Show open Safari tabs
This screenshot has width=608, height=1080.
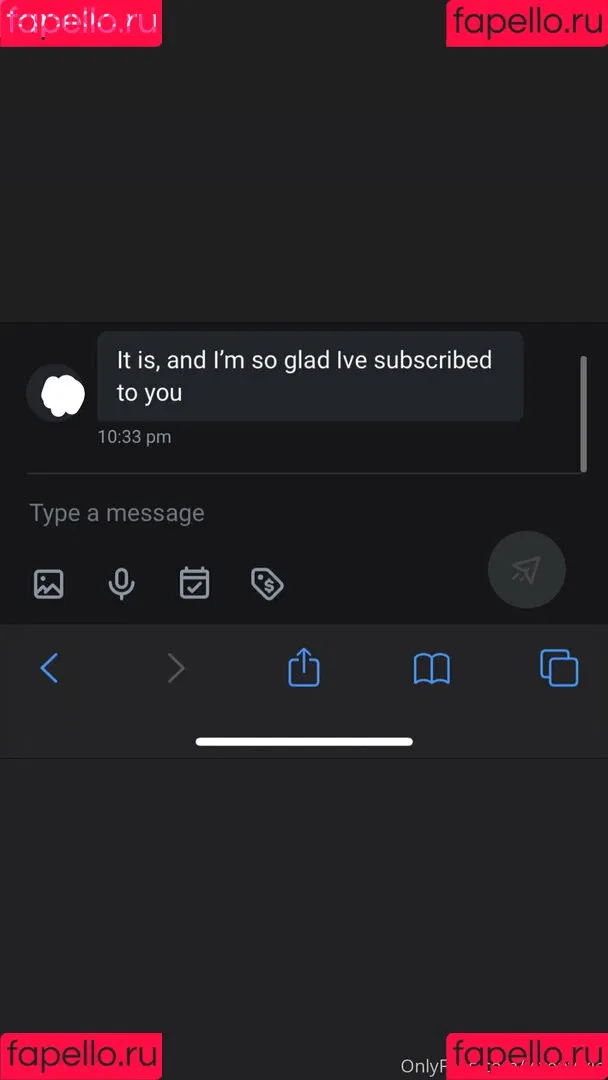[x=559, y=668]
